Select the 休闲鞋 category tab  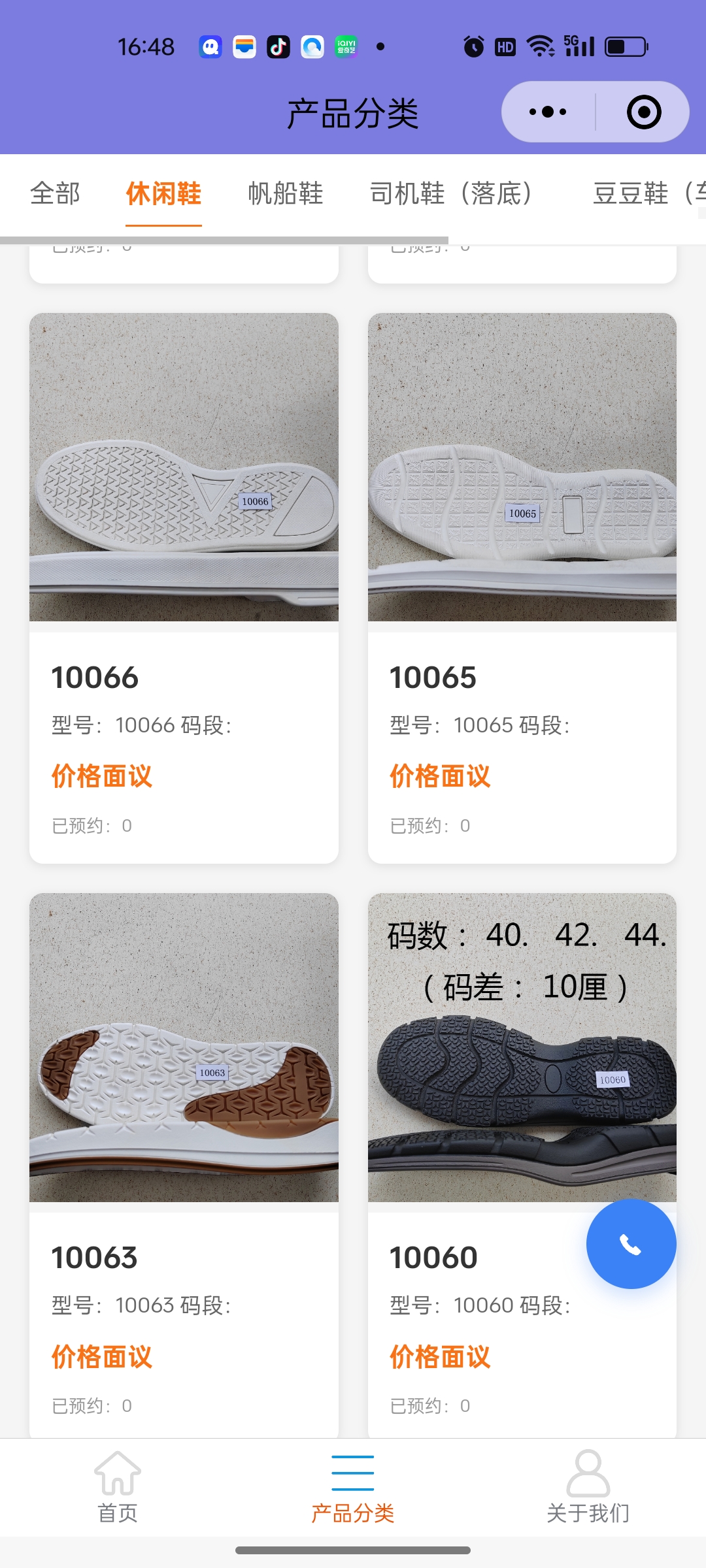tap(163, 193)
